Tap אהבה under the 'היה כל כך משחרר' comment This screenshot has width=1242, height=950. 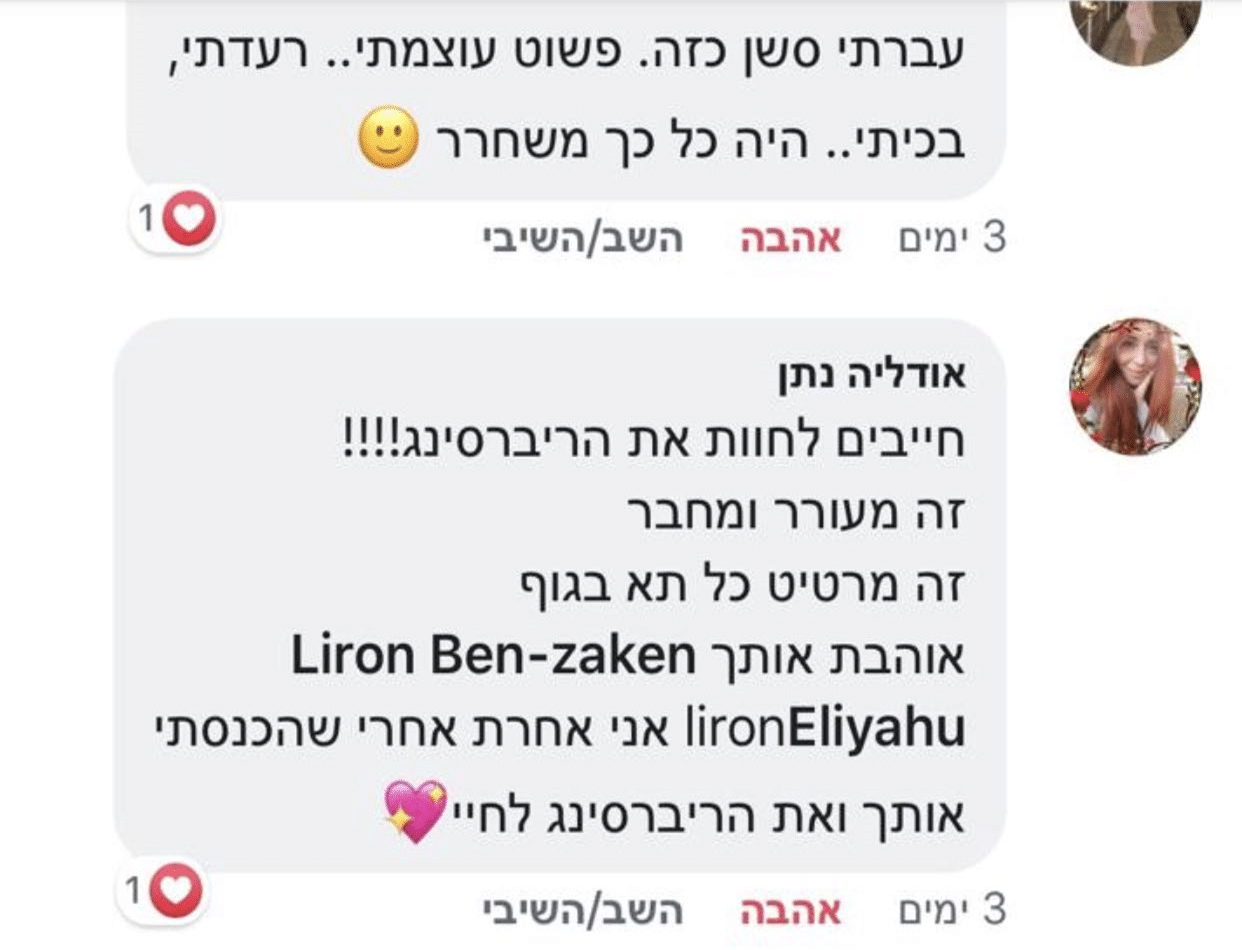pos(791,240)
